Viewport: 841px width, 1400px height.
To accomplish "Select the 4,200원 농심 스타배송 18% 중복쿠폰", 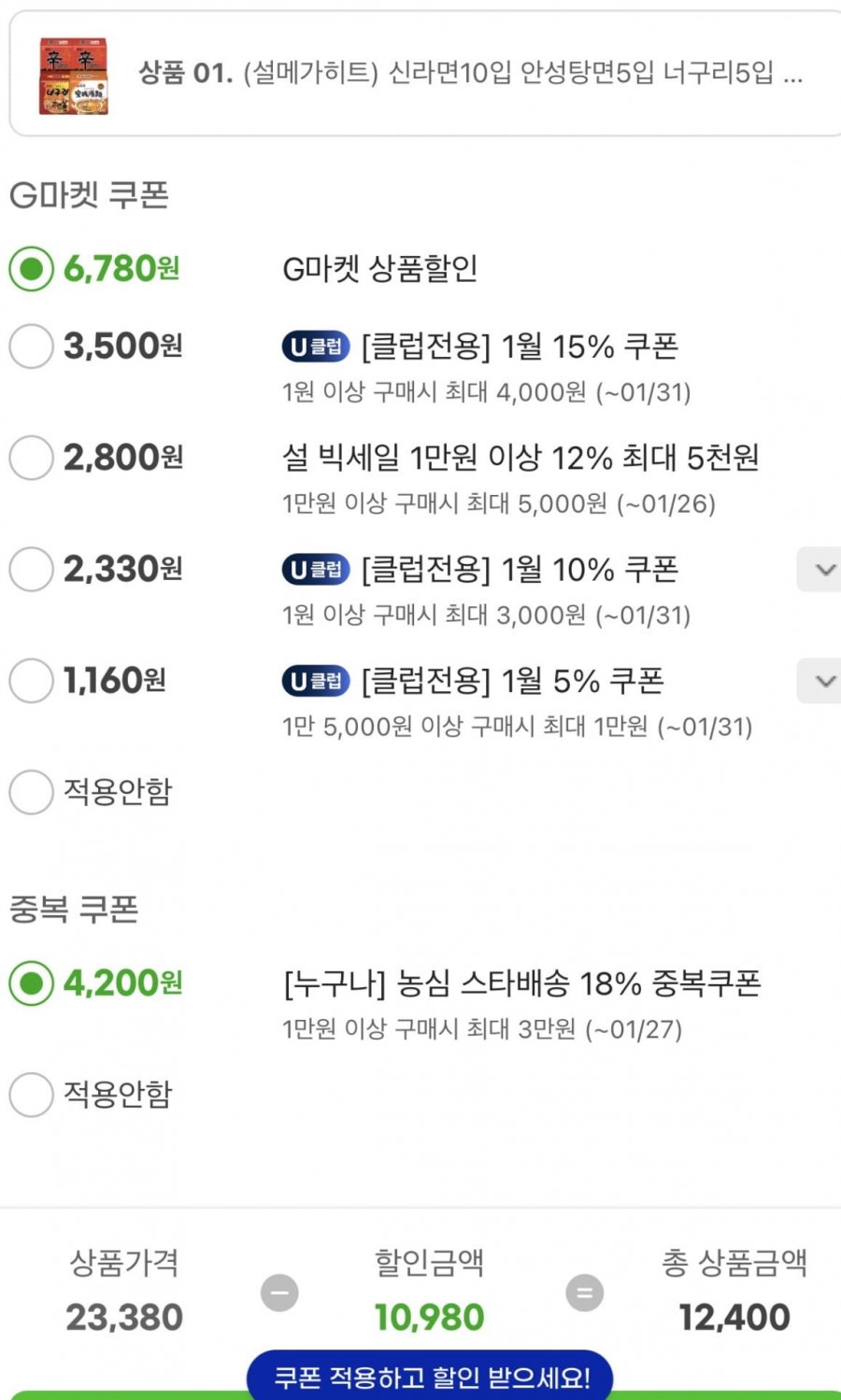I will tap(32, 983).
